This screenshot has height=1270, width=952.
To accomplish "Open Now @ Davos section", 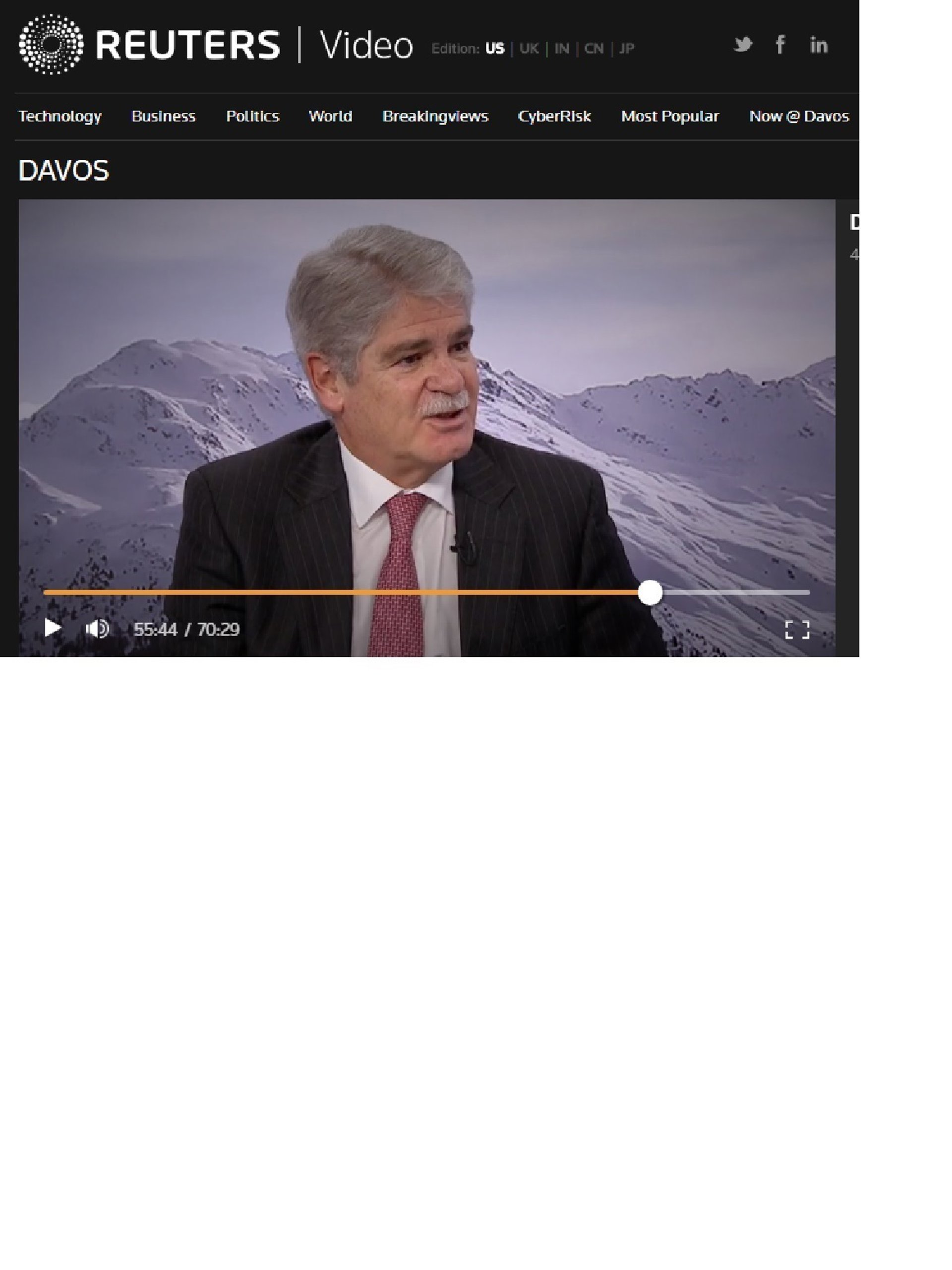I will [799, 117].
